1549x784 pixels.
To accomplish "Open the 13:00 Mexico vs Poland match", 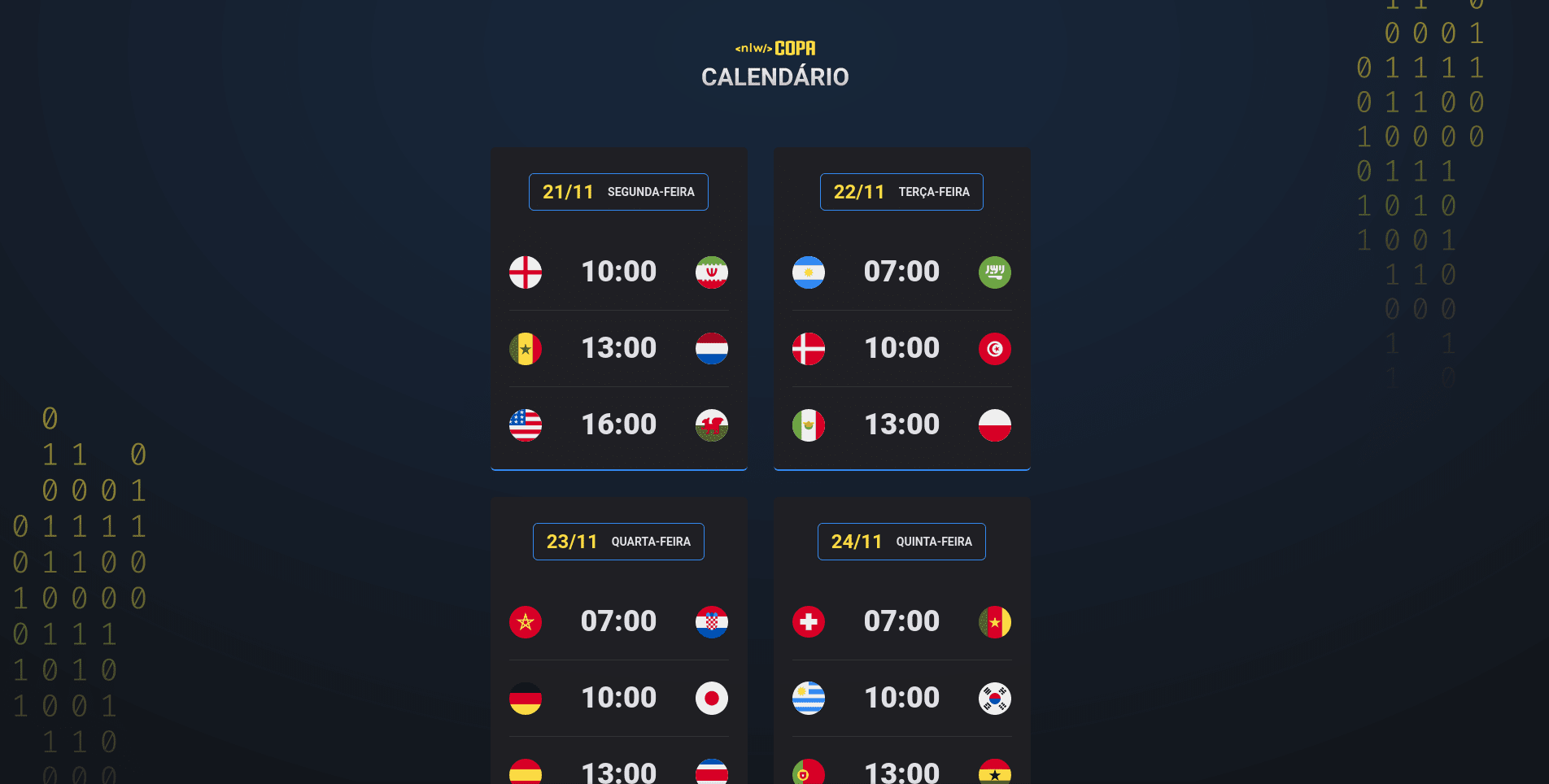I will [901, 425].
